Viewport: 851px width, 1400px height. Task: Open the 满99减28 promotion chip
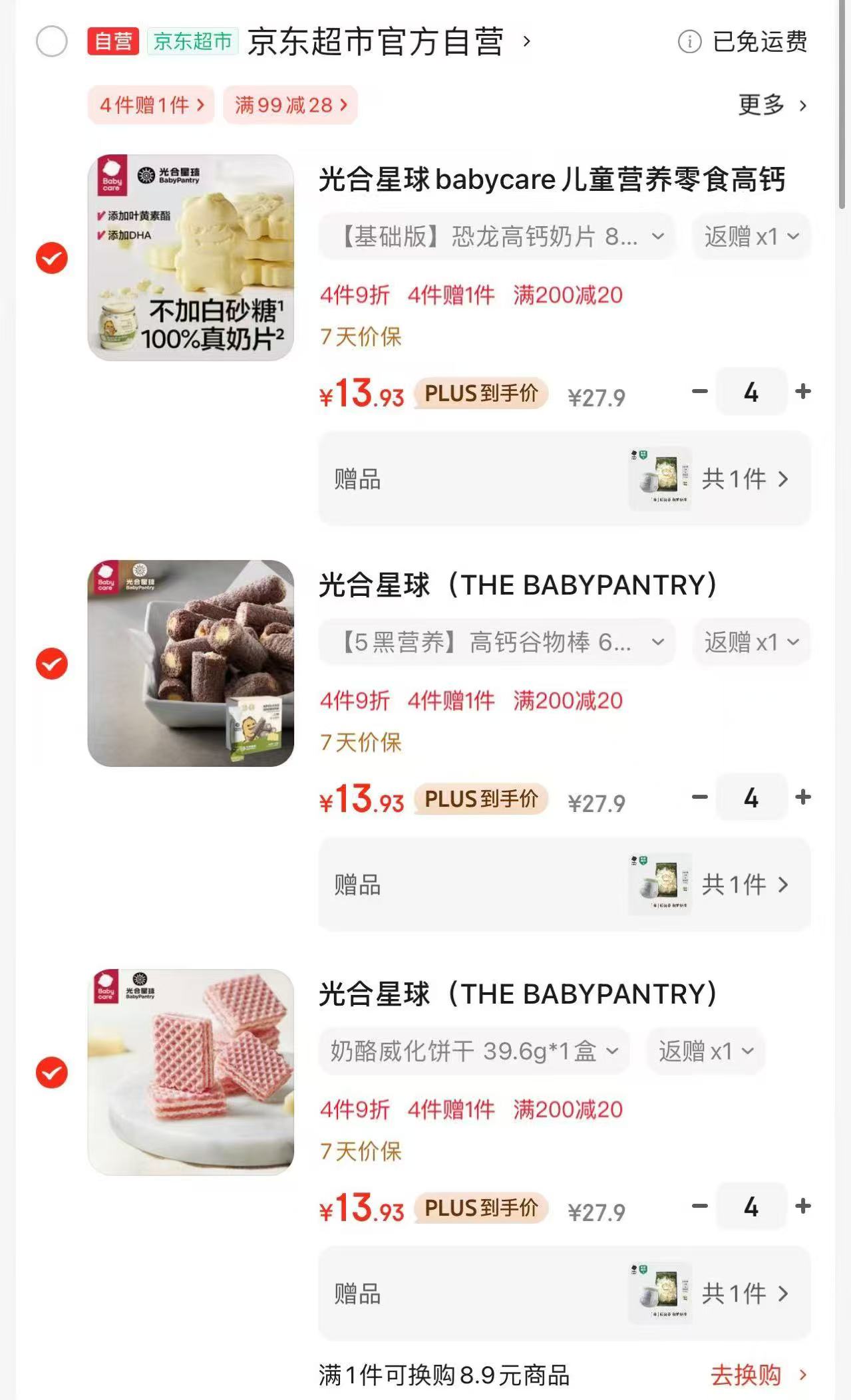[290, 105]
